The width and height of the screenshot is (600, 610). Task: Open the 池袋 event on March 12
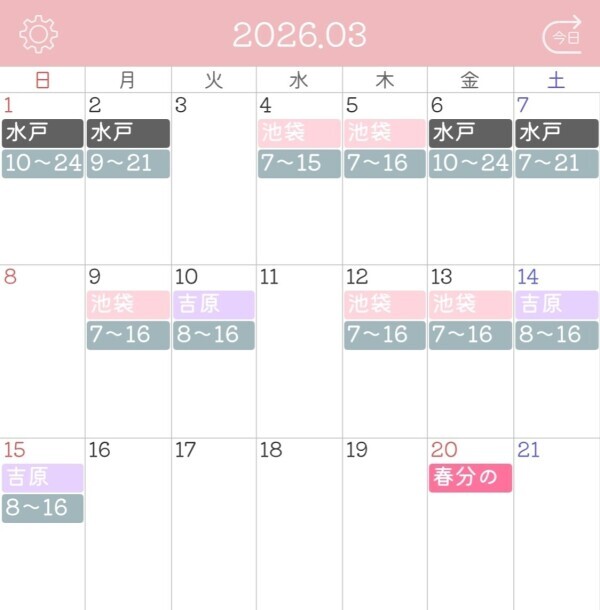point(385,305)
